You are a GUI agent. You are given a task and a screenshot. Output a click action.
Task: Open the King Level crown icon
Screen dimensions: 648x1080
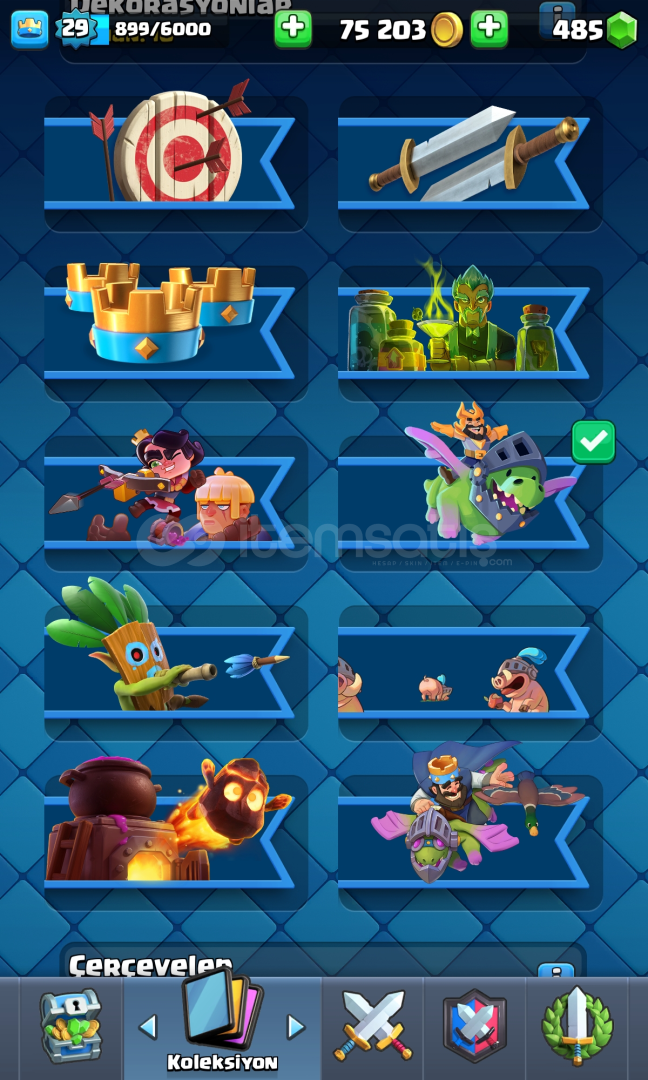(30, 30)
